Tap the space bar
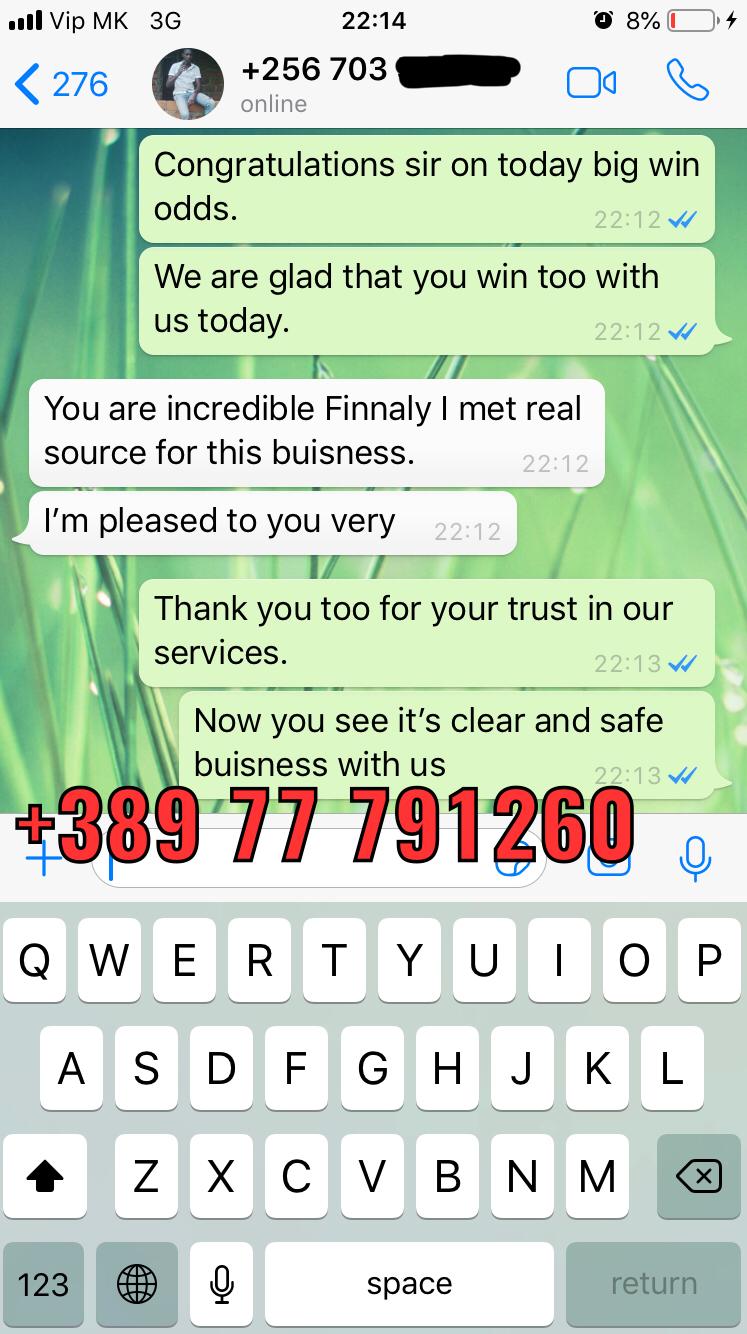This screenshot has height=1334, width=747. (x=409, y=1284)
